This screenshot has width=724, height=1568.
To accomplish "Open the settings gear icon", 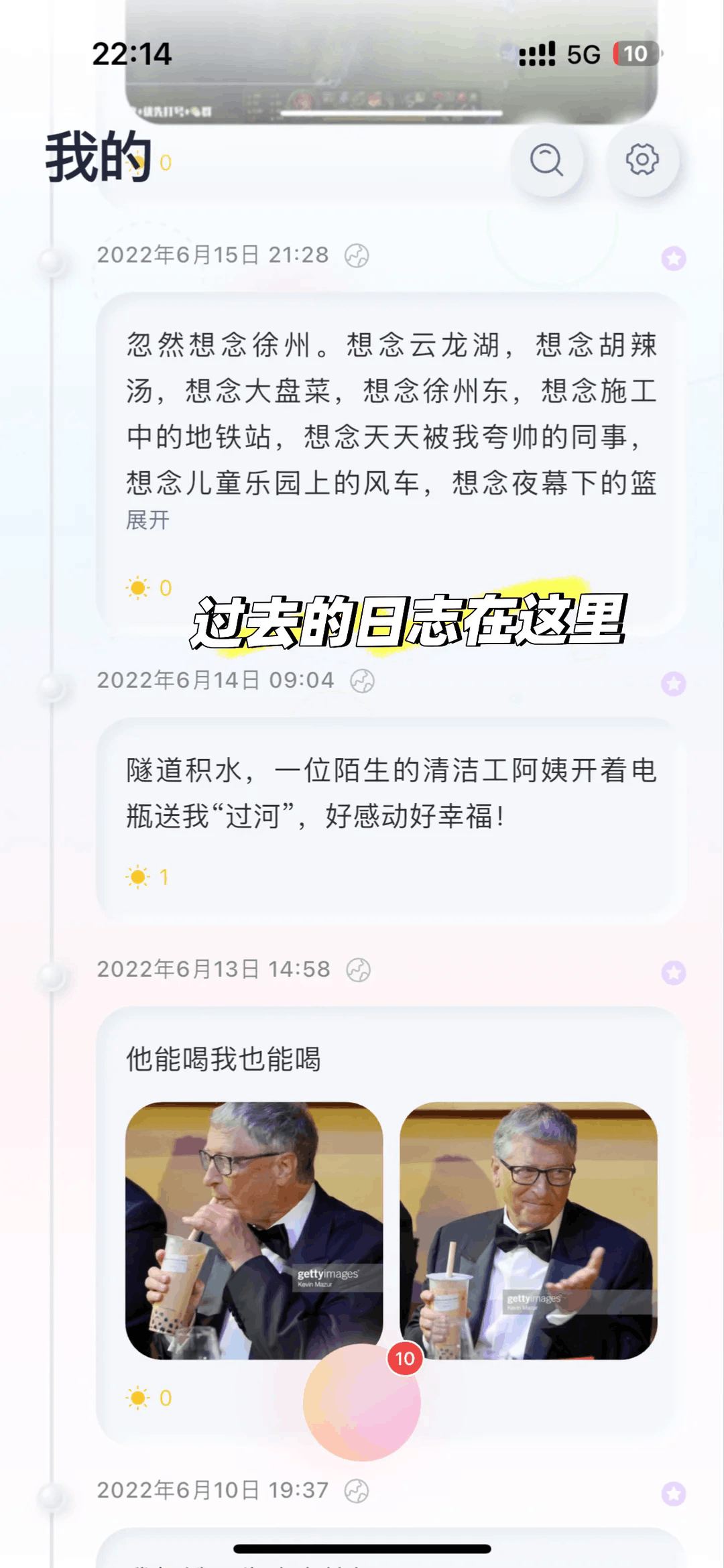I will [642, 159].
